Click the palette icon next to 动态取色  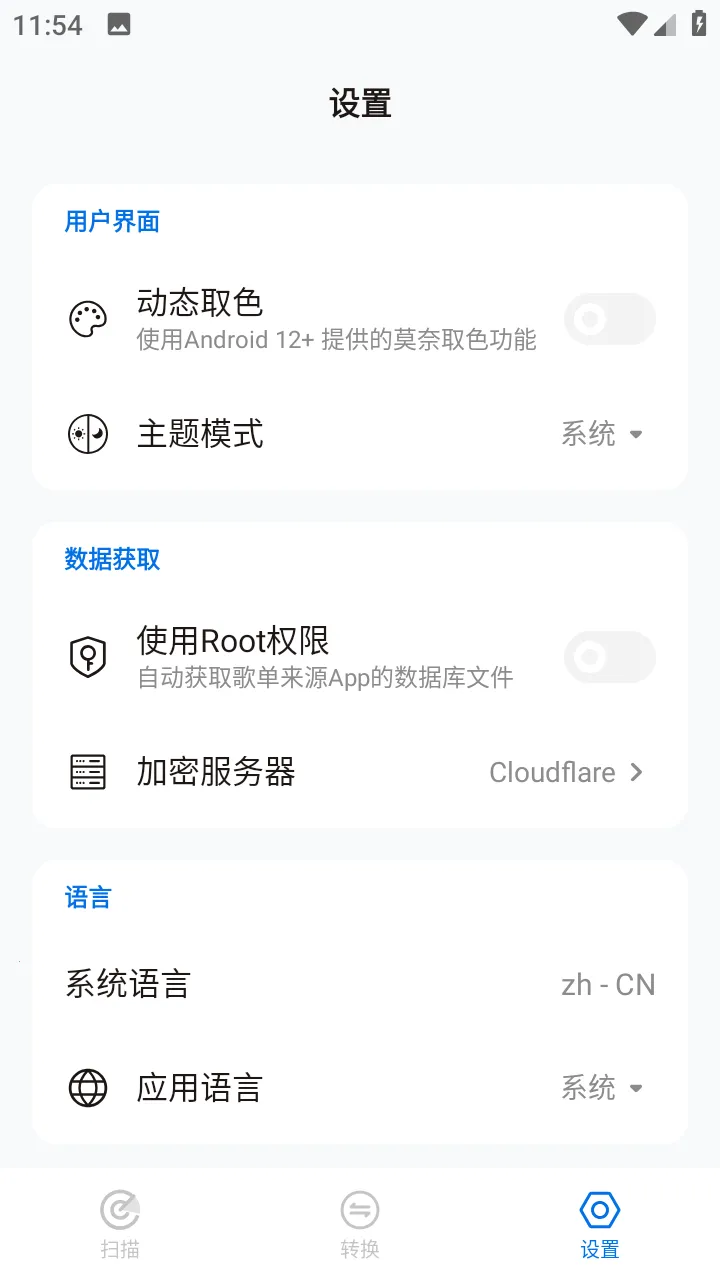point(88,318)
